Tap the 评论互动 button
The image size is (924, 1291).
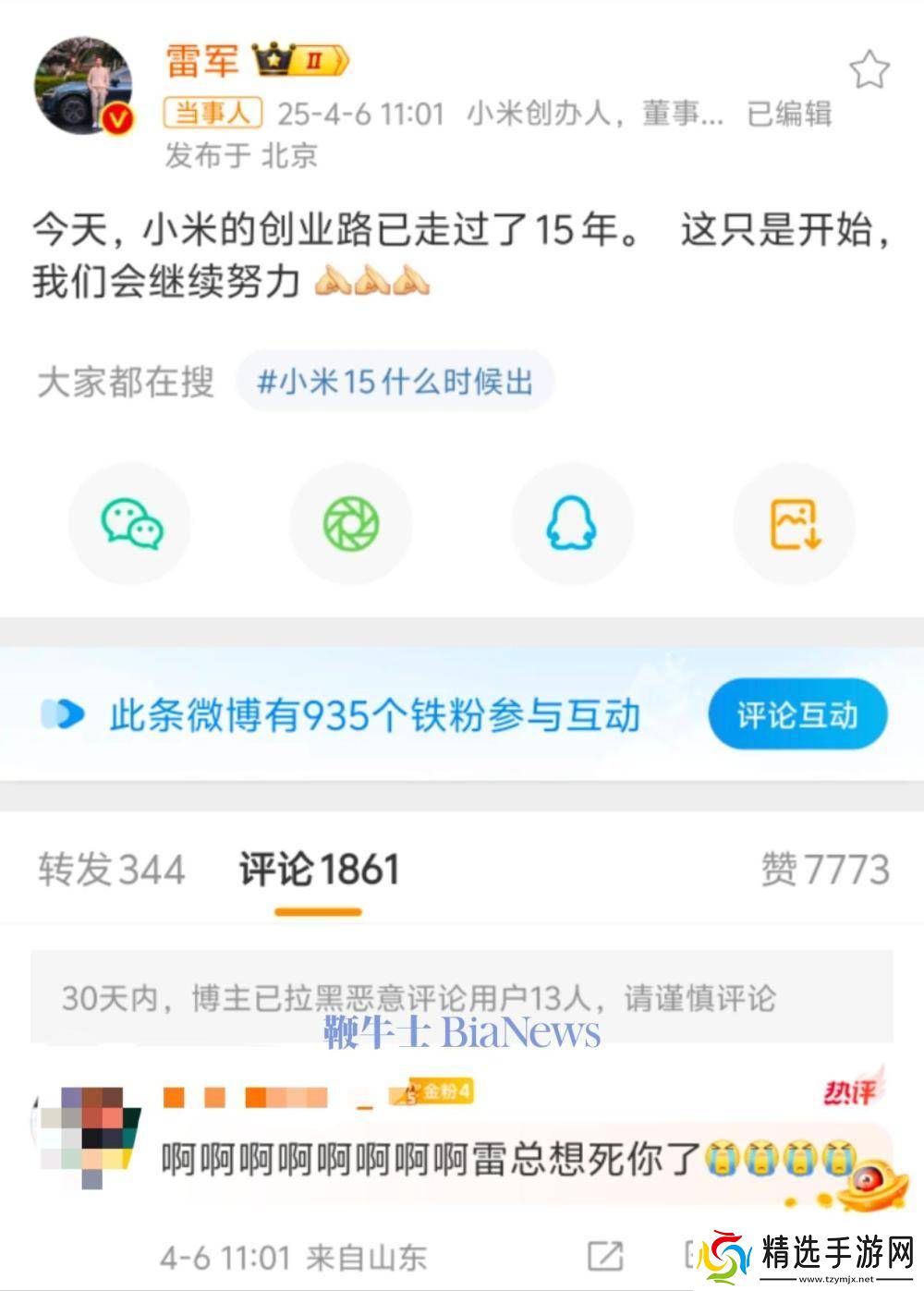[x=797, y=714]
